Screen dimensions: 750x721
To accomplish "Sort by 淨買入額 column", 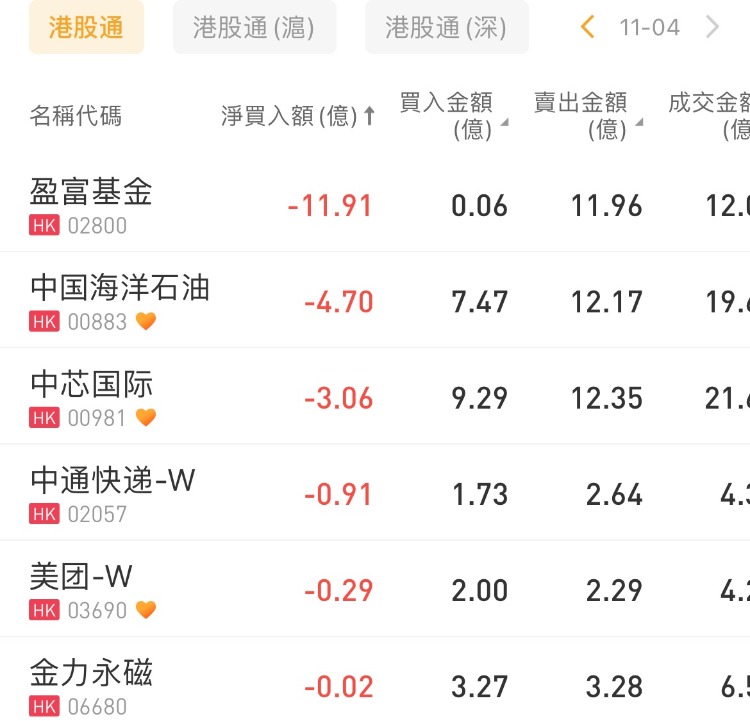I will (x=298, y=116).
